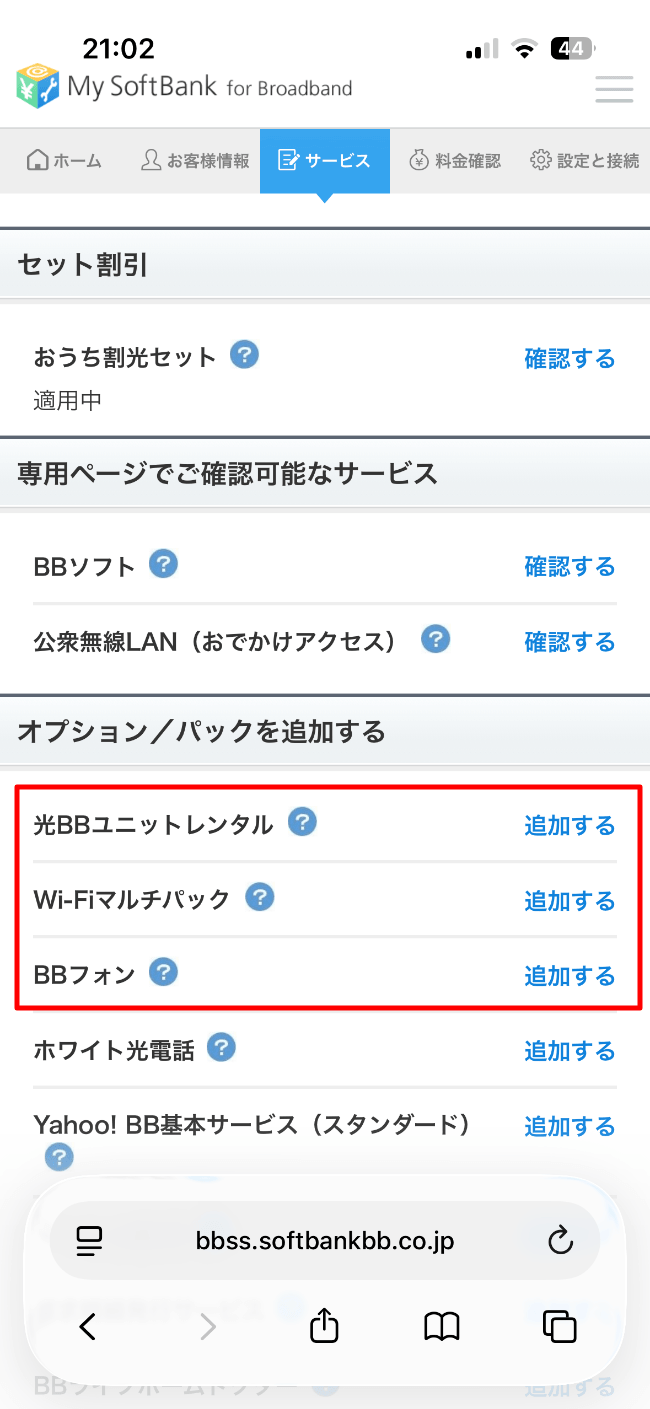
Task: Tap 確認する for BBソフト
Action: pos(569,567)
